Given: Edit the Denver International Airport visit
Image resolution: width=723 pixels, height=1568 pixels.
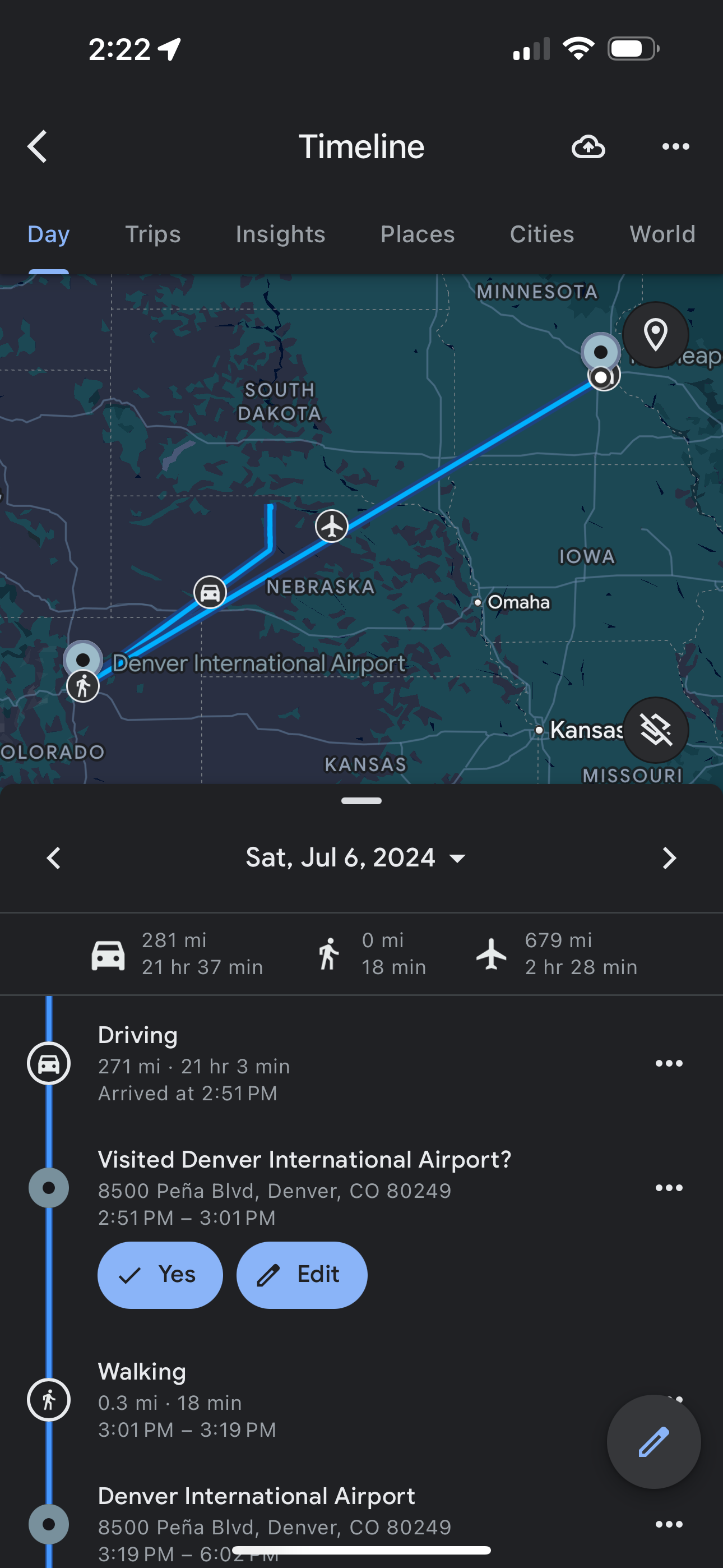Looking at the screenshot, I should click(x=302, y=1275).
